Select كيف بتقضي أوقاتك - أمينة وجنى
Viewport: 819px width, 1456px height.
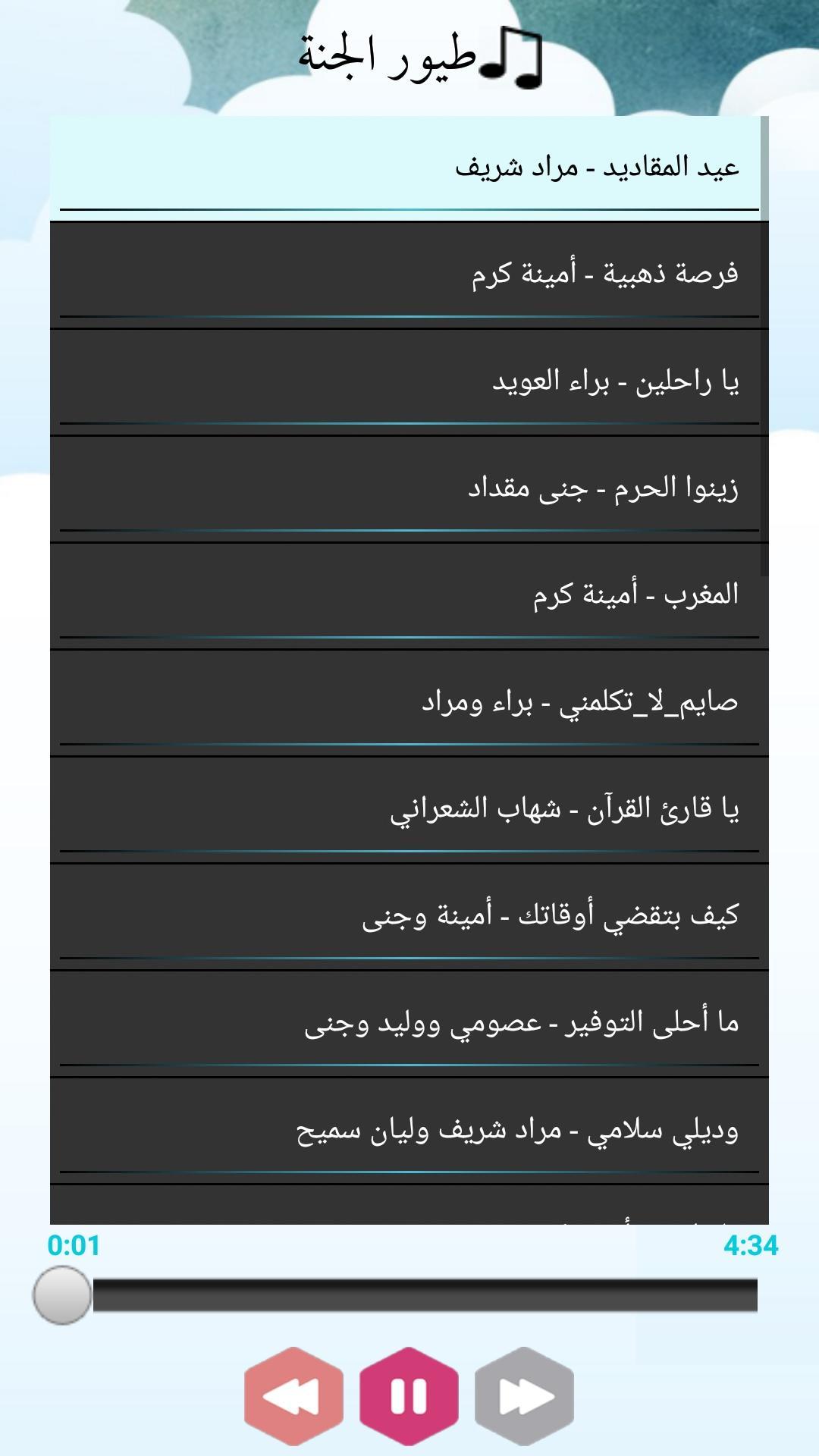pyautogui.click(x=409, y=916)
